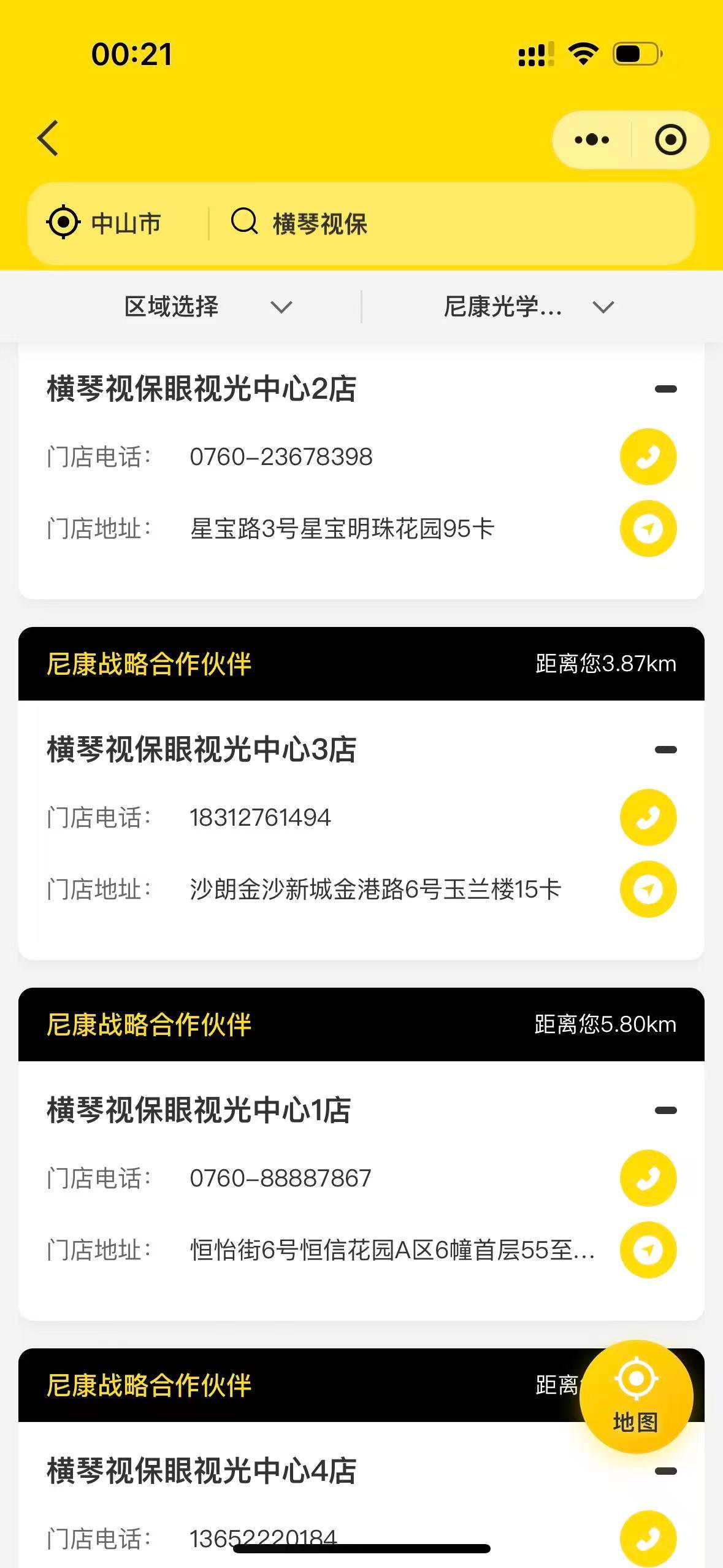Screen dimensions: 723x1568
Task: Go back using the left arrow
Action: (48, 138)
